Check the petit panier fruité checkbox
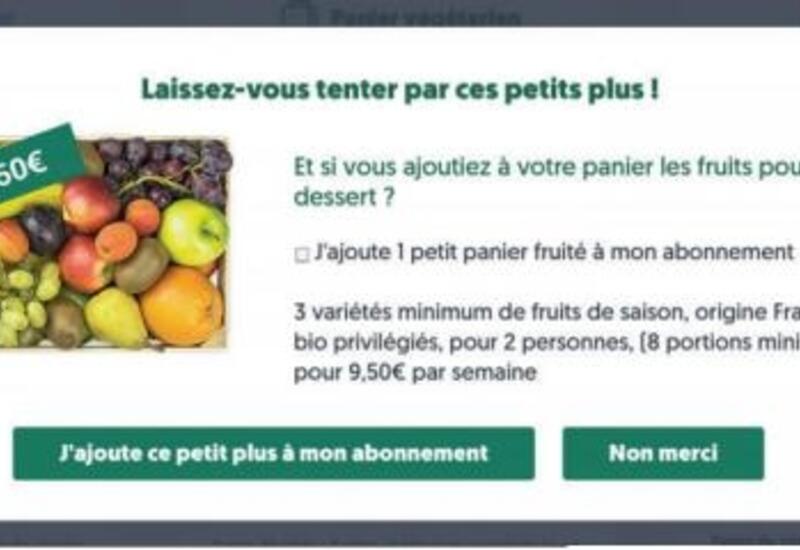Screen dimensions: 800x550 (302, 256)
